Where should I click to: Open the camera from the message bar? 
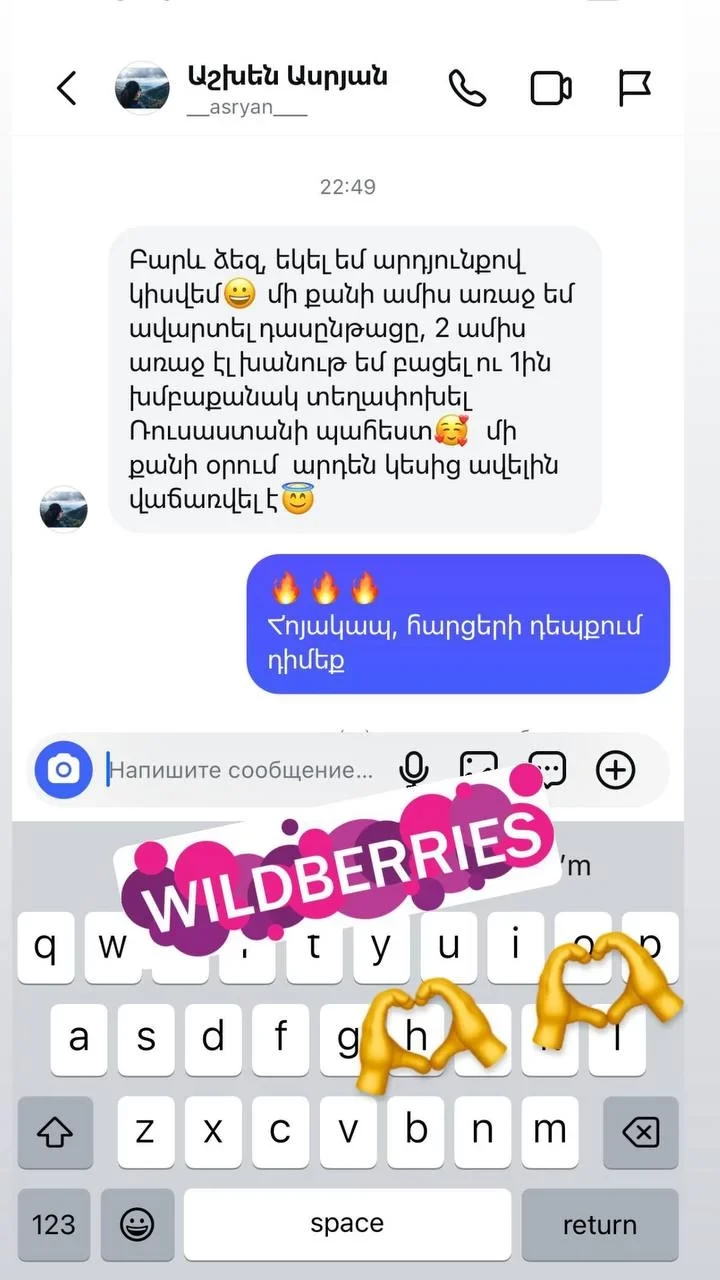pyautogui.click(x=63, y=769)
